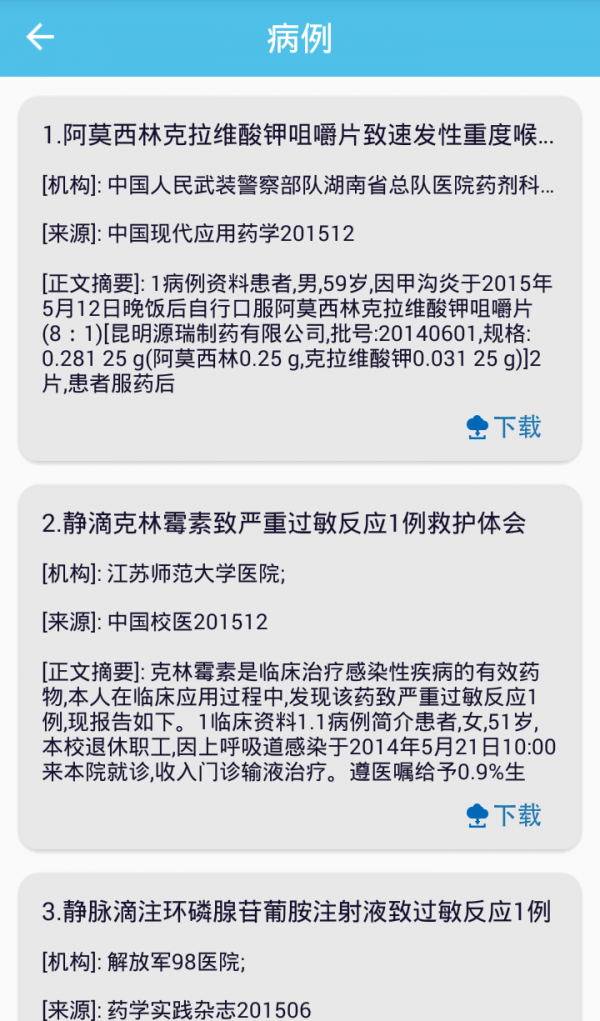Download the 阿莫西林克拉维酸钾 case
Screen dimensions: 600x1021
tap(504, 428)
